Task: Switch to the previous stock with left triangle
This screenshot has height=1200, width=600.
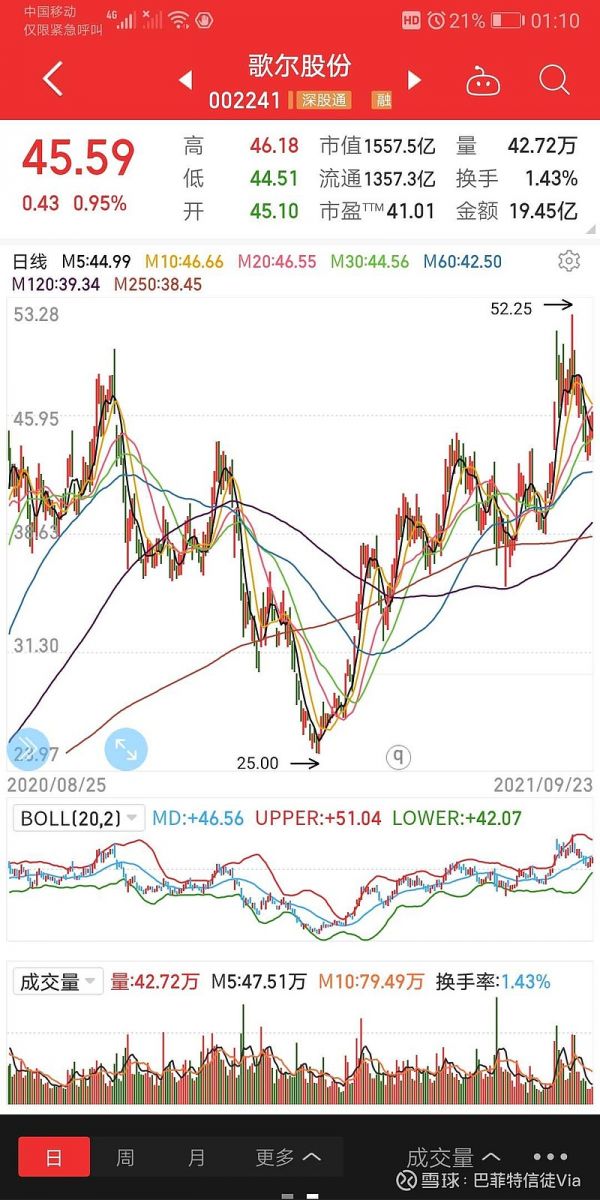Action: [185, 80]
